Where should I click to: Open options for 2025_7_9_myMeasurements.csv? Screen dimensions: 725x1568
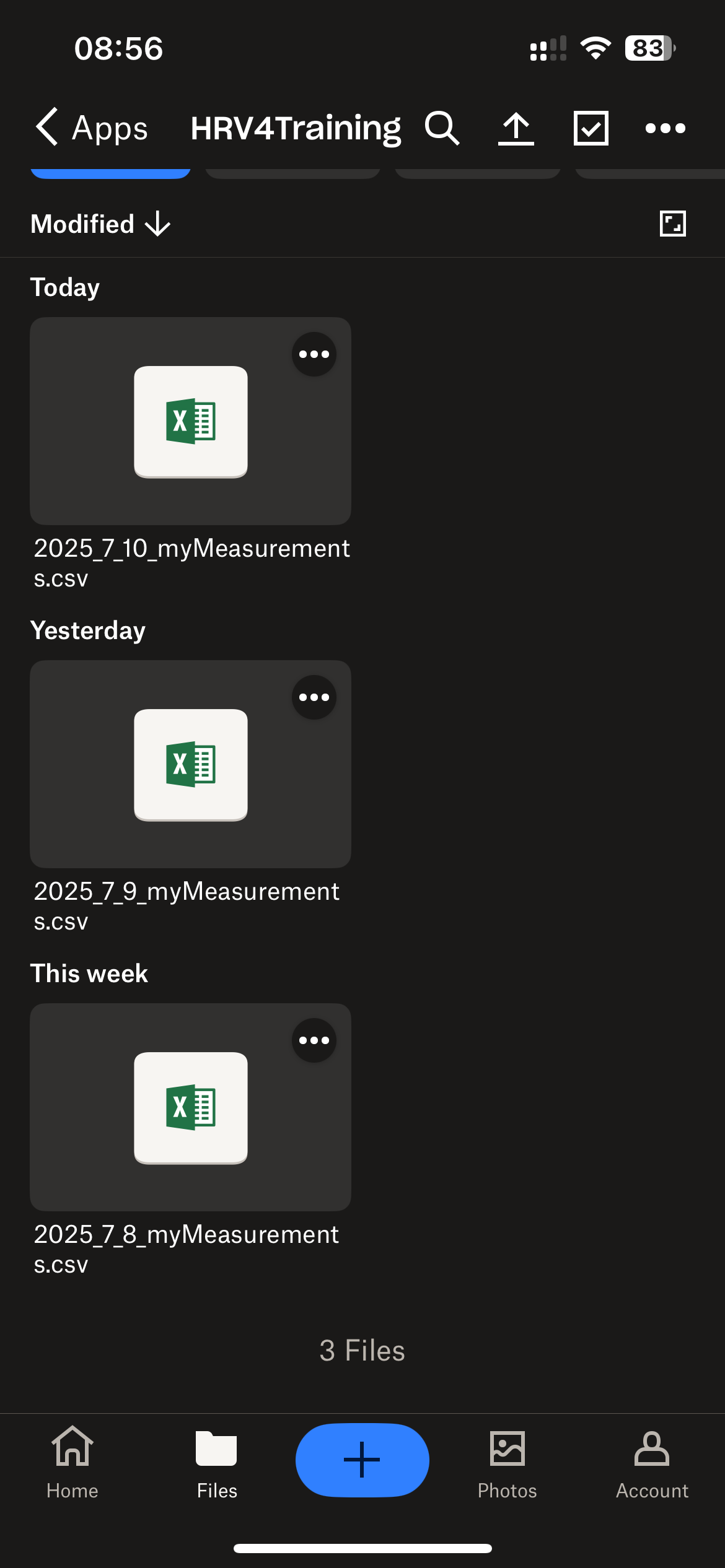pos(314,697)
